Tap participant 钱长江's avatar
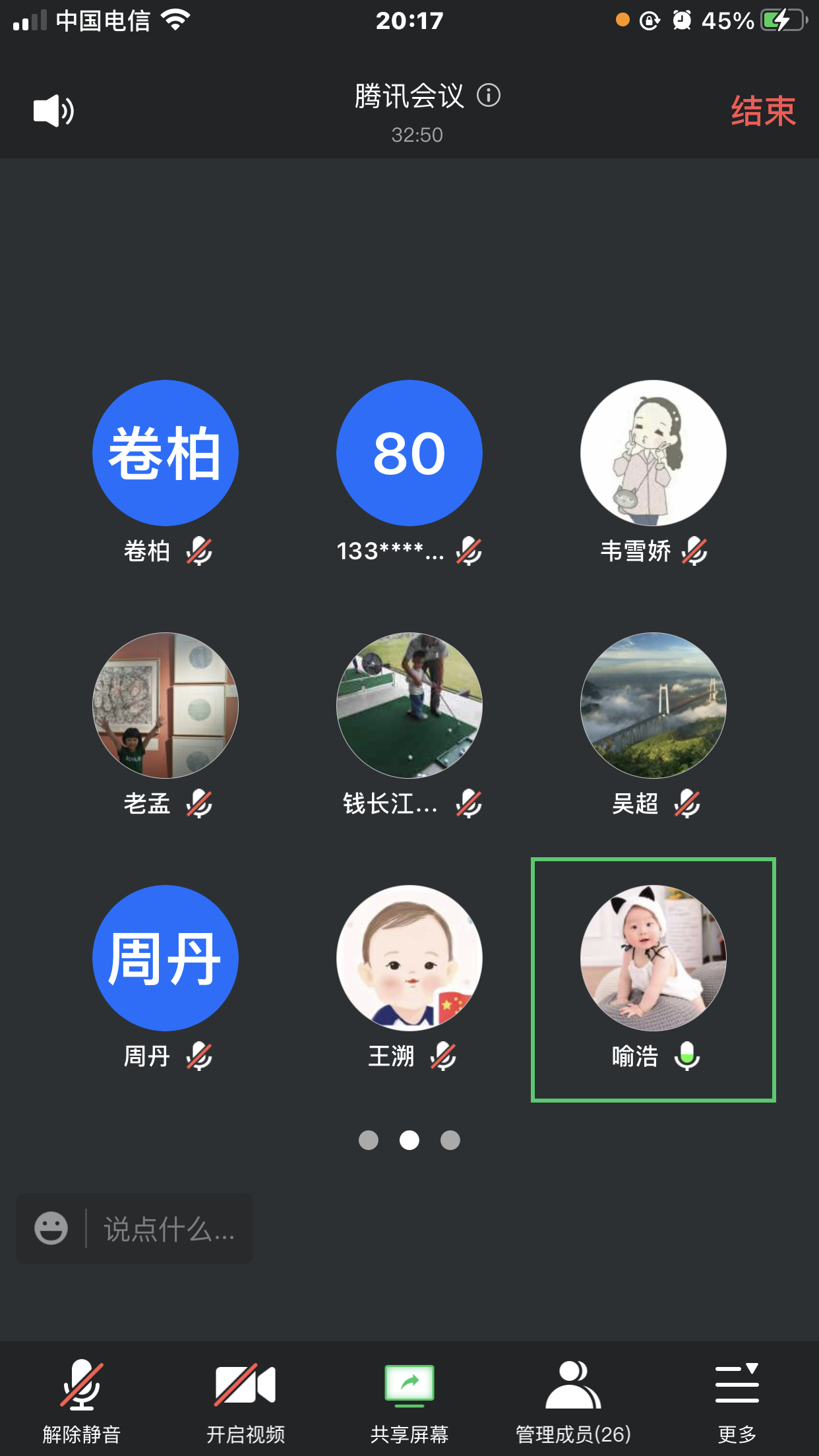Viewport: 819px width, 1456px height. tap(409, 706)
